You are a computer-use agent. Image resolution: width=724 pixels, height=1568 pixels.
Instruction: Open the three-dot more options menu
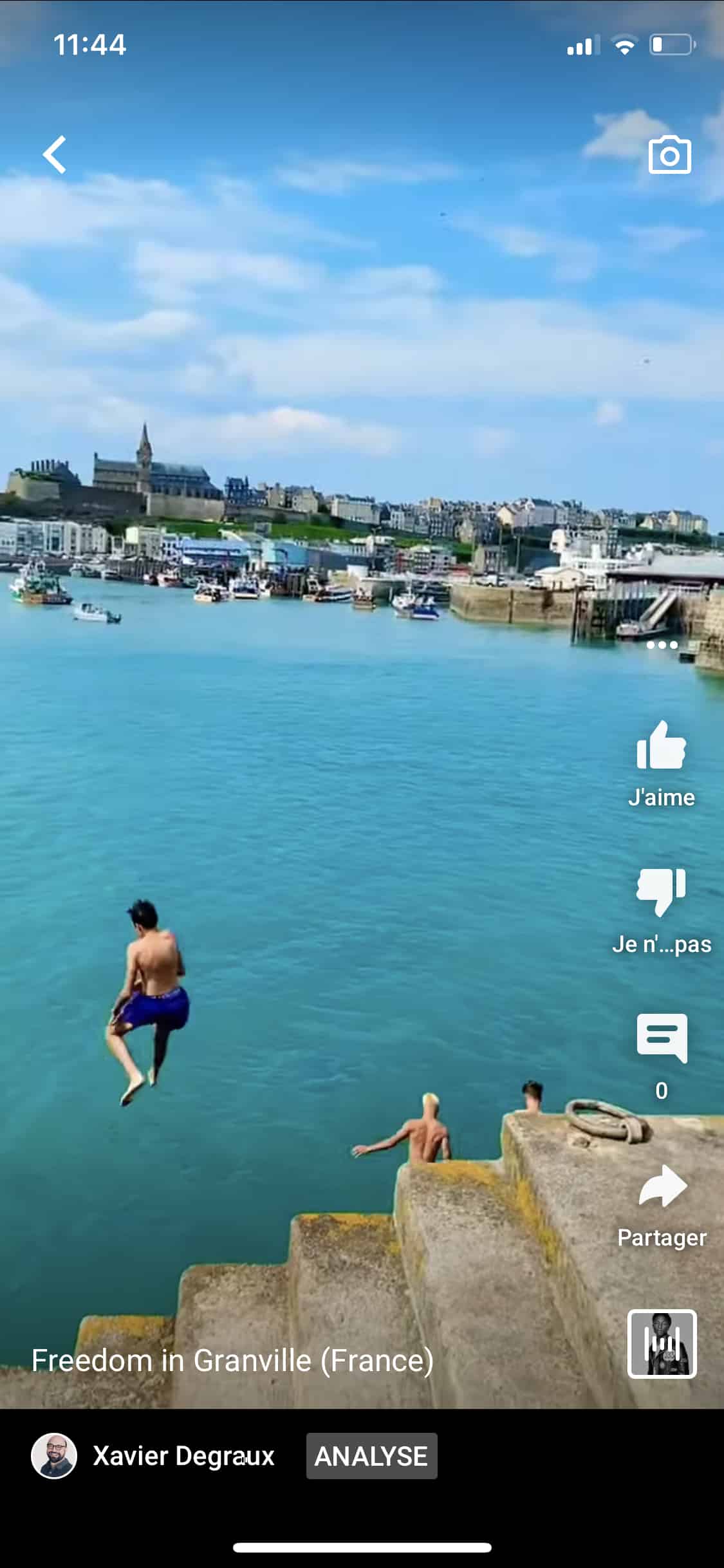[x=662, y=644]
